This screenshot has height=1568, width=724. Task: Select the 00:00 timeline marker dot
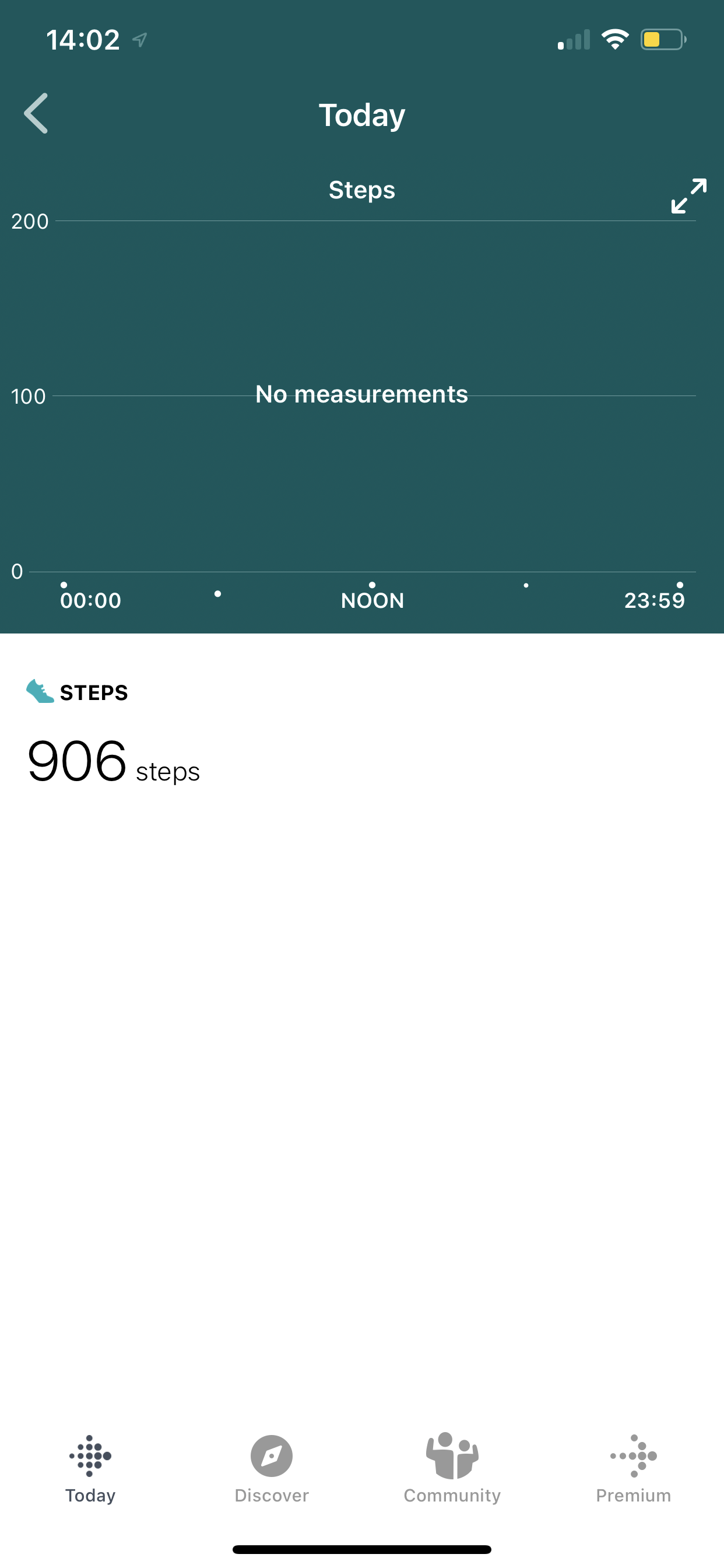[64, 584]
